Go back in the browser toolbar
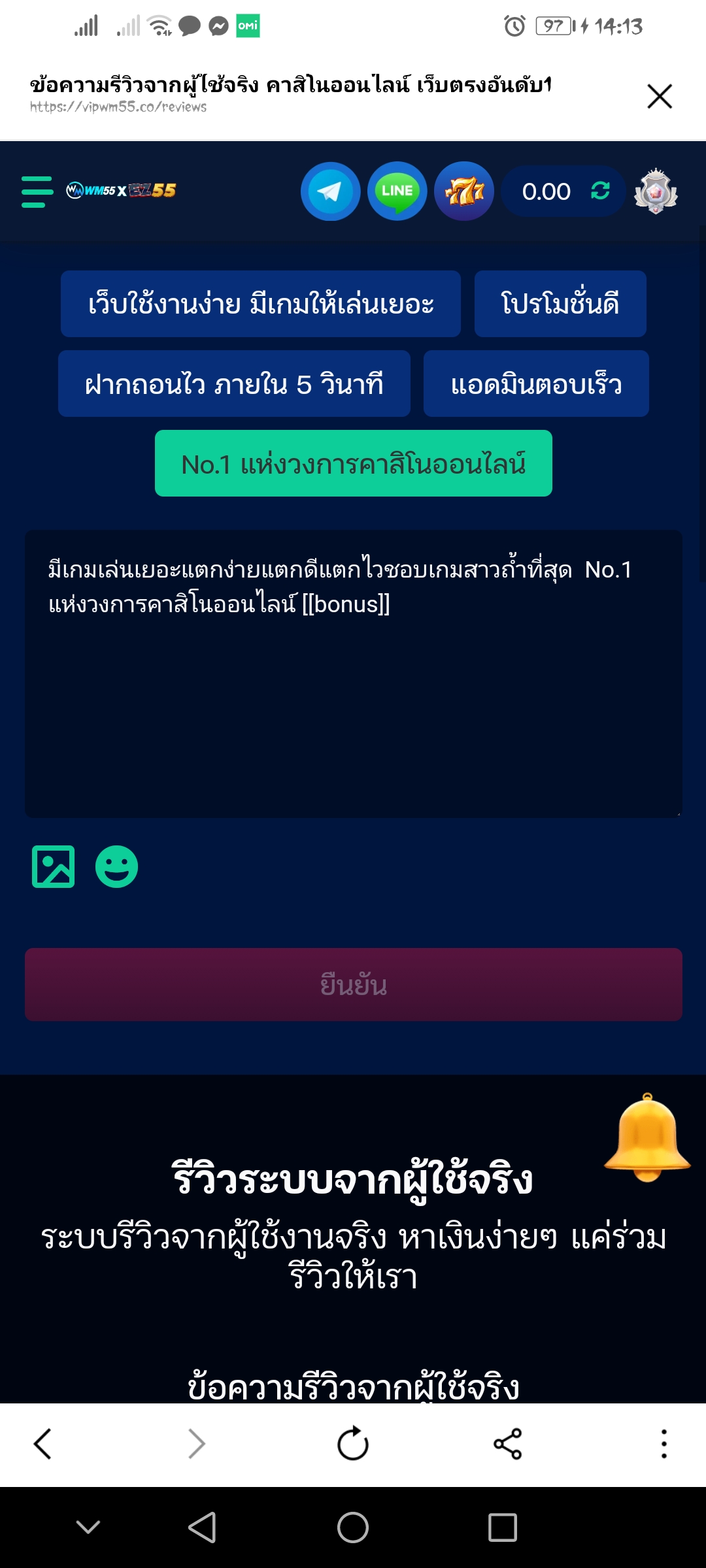Image resolution: width=706 pixels, height=1568 pixels. [x=43, y=1444]
